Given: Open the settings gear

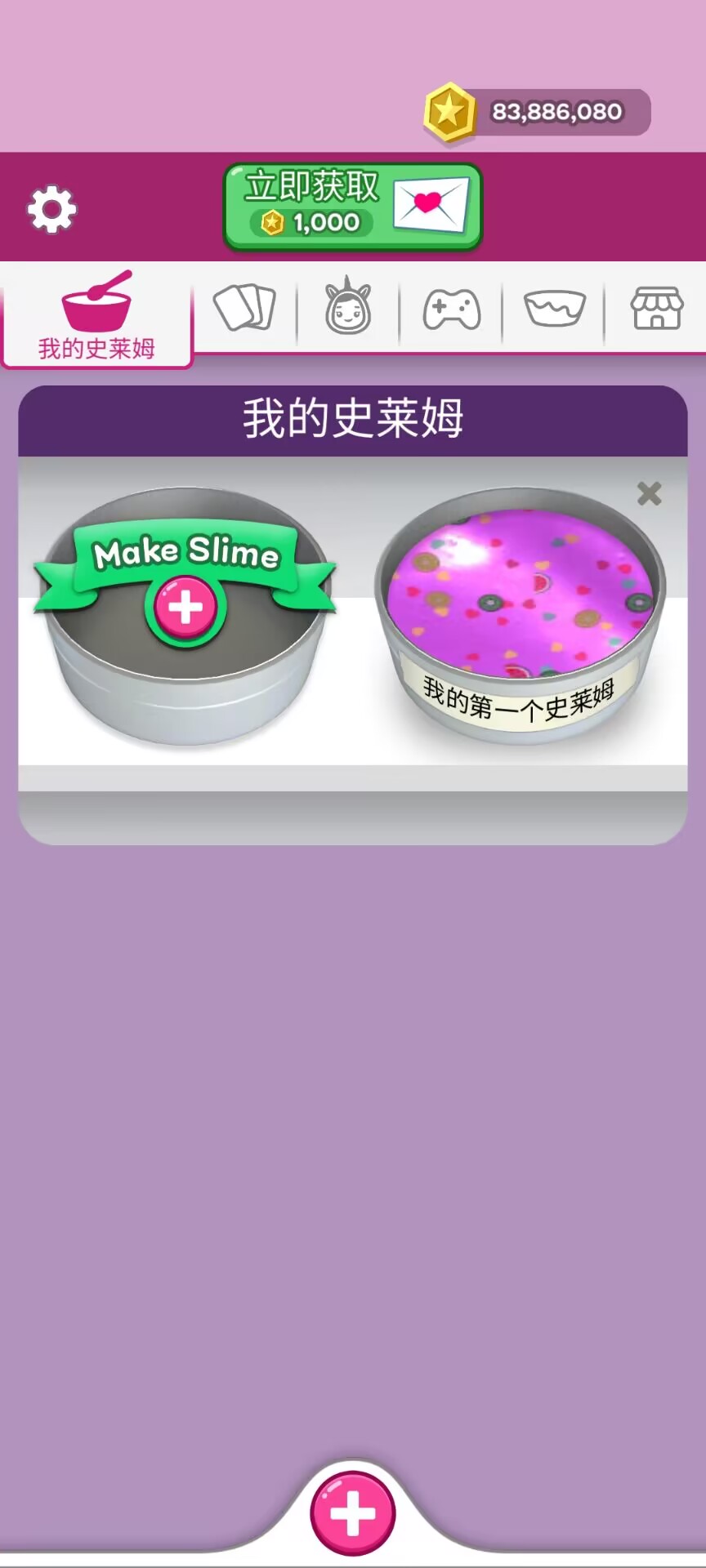Looking at the screenshot, I should pos(52,209).
